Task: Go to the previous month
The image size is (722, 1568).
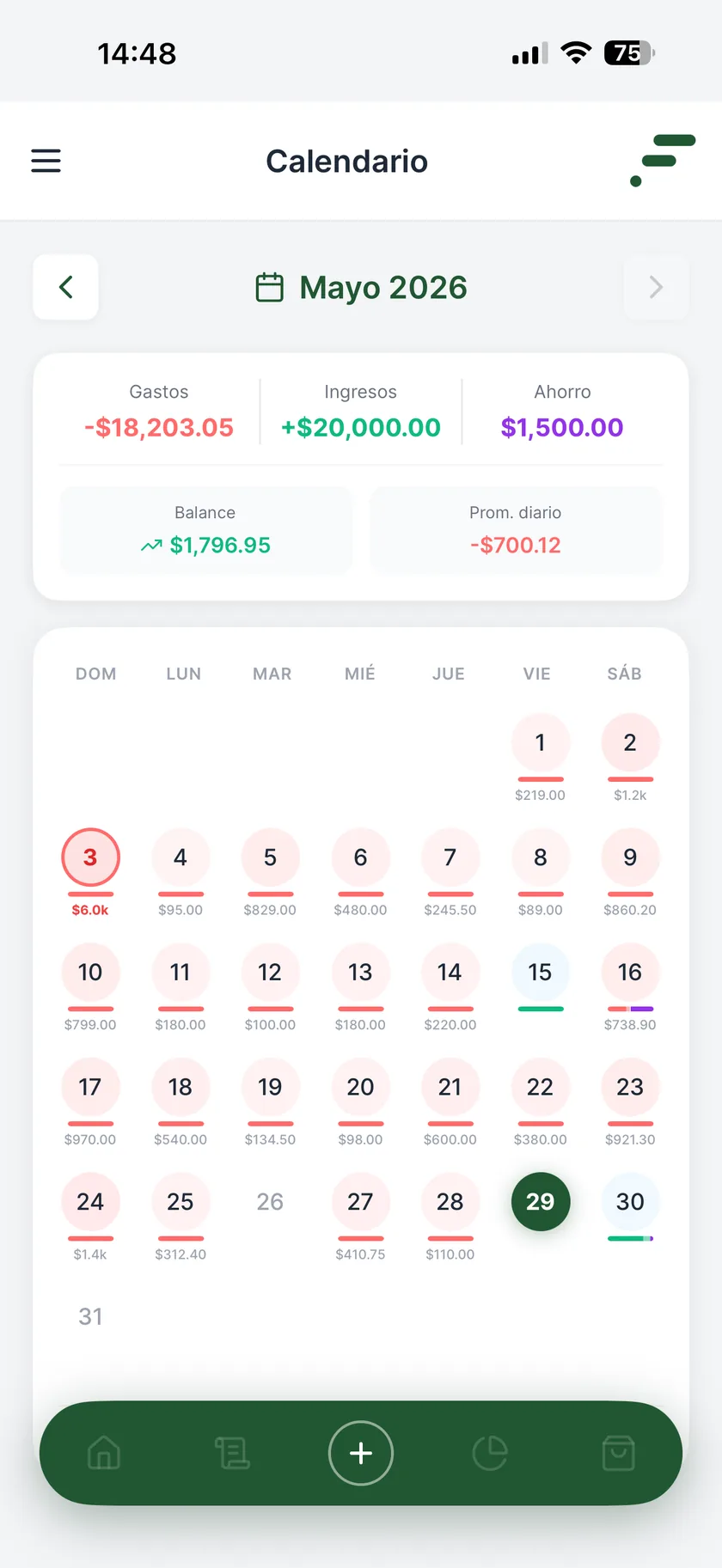Action: 65,287
